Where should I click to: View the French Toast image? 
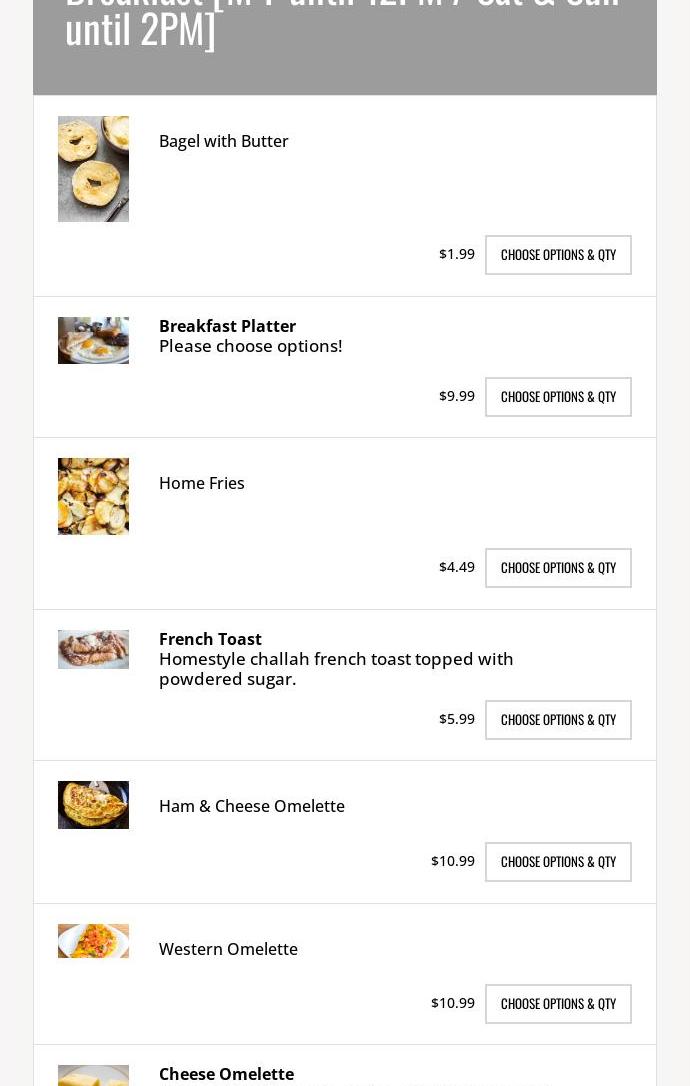93,649
